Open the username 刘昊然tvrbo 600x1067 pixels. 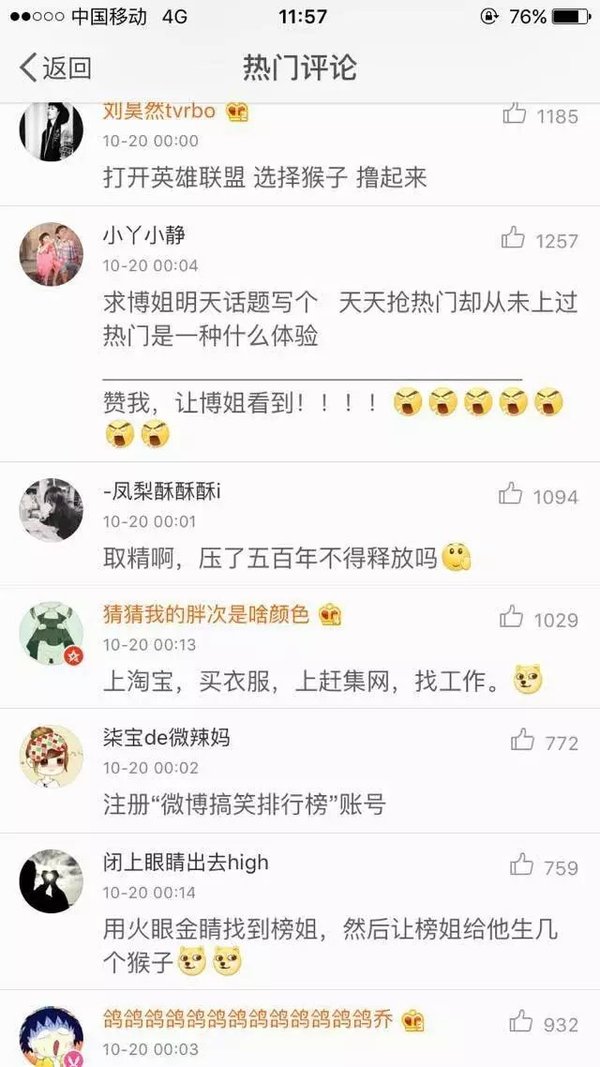(159, 111)
